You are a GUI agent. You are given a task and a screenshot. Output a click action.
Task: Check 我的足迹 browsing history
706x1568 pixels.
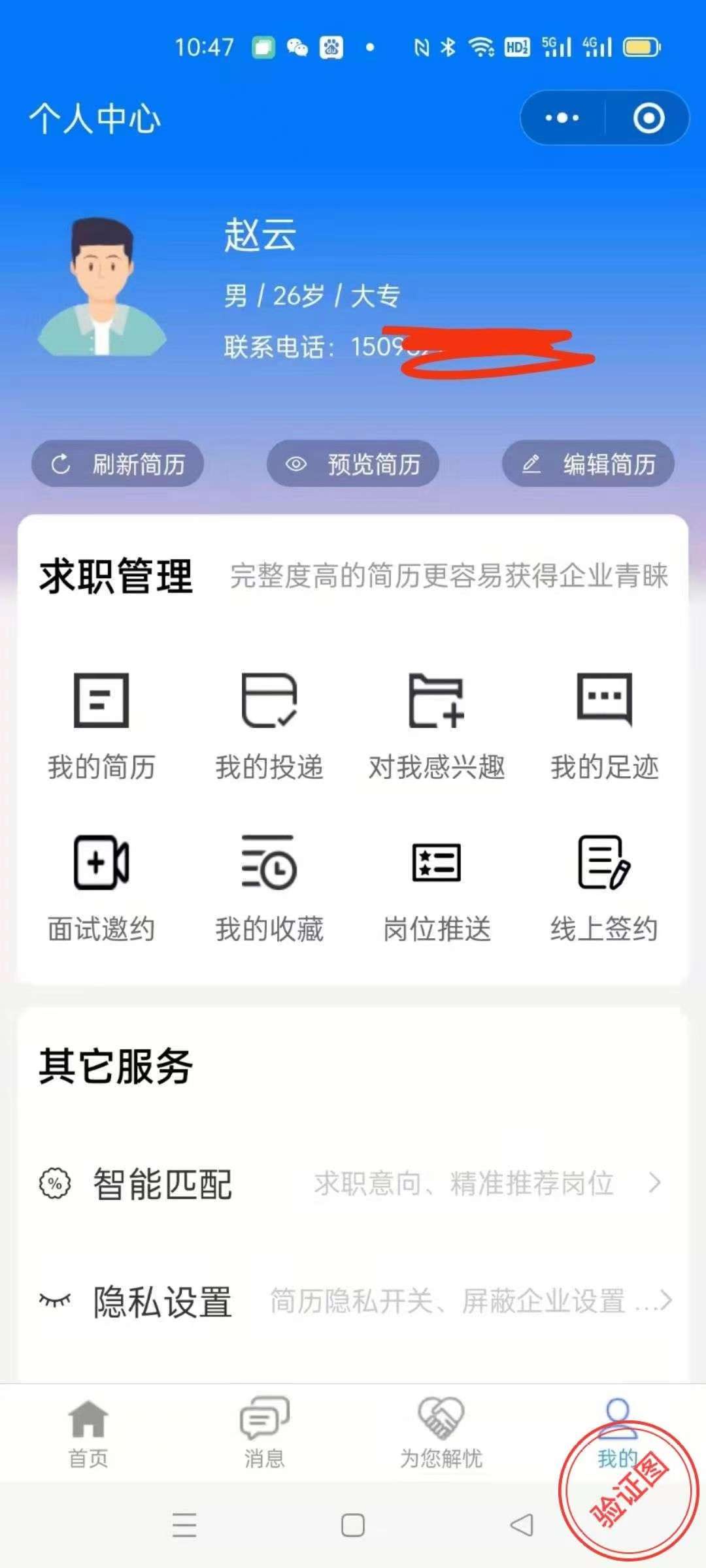tap(605, 725)
